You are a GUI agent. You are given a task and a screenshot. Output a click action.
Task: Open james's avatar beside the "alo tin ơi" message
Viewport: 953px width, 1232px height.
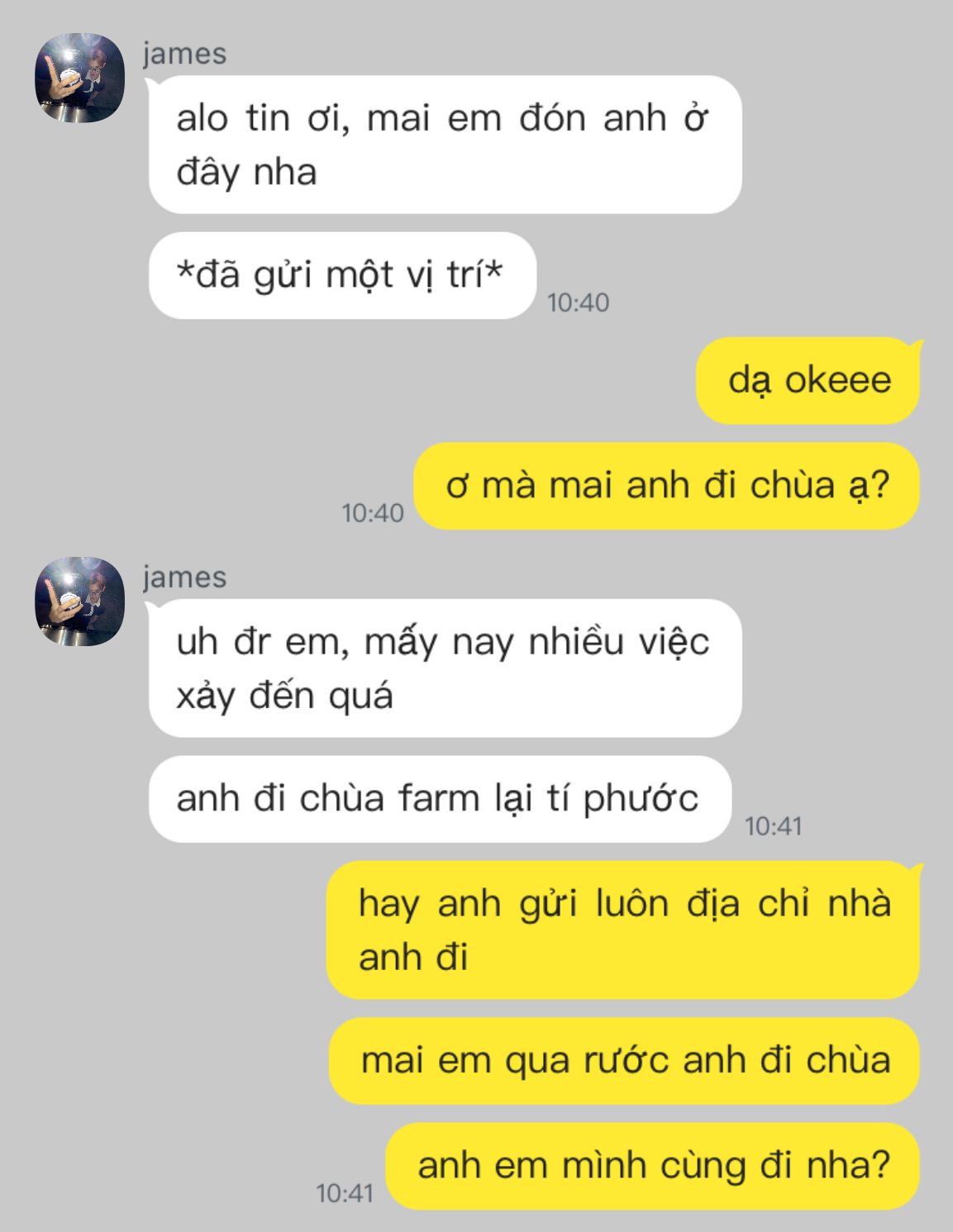point(79,78)
